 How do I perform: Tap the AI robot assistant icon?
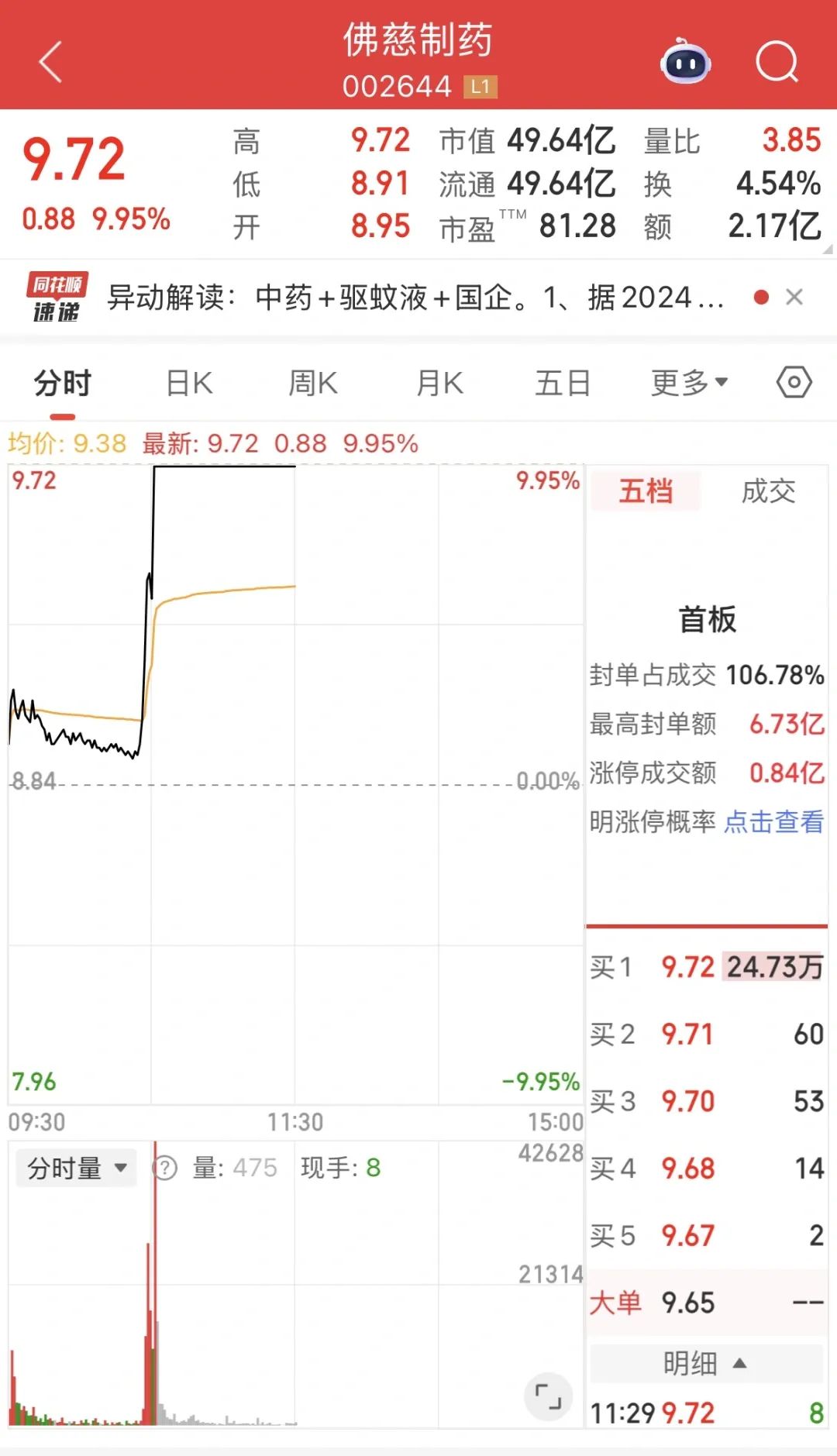tap(685, 64)
